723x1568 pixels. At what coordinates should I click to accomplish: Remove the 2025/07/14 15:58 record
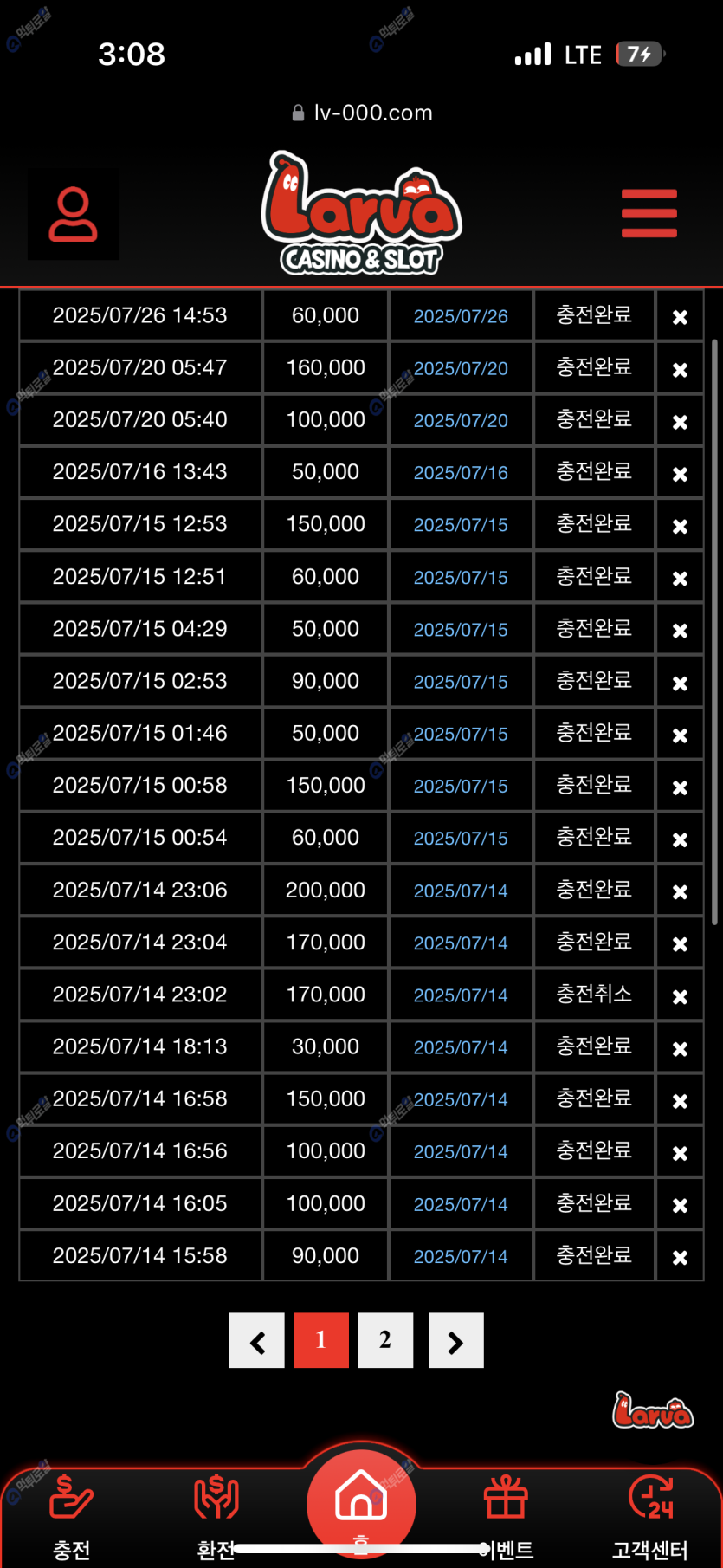tap(680, 1257)
